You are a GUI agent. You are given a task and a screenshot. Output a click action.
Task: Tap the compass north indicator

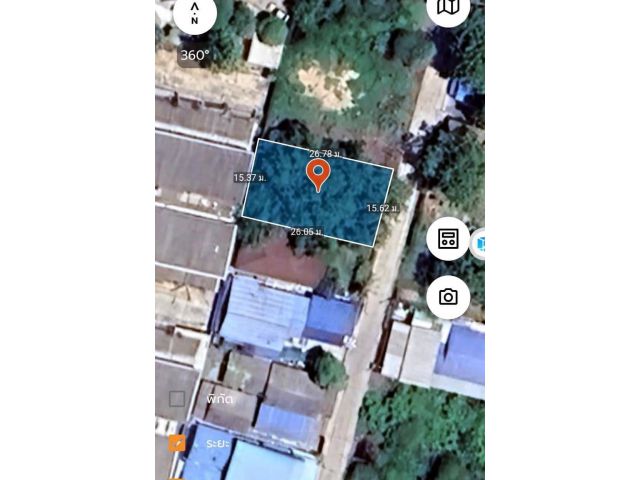point(194,14)
